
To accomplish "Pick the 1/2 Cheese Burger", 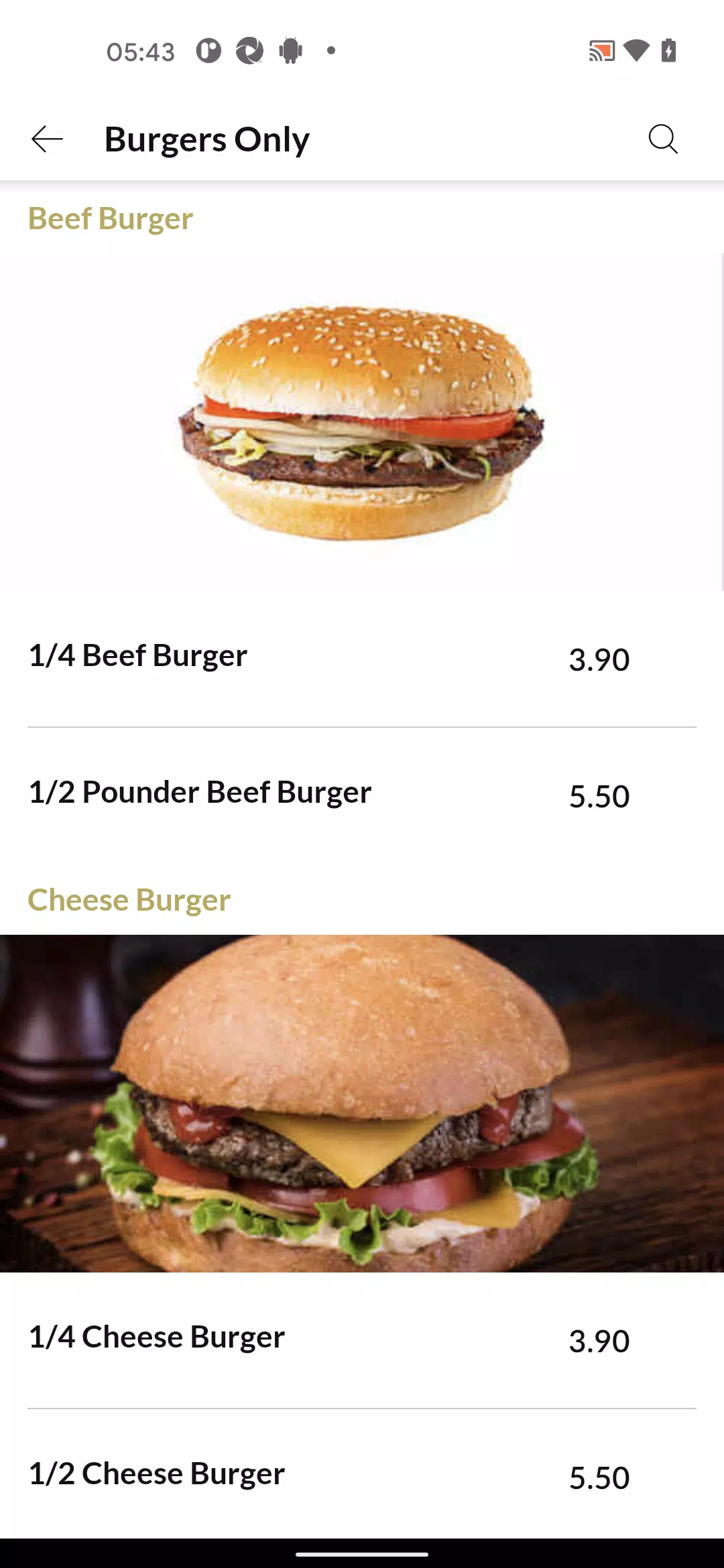I will click(362, 1474).
